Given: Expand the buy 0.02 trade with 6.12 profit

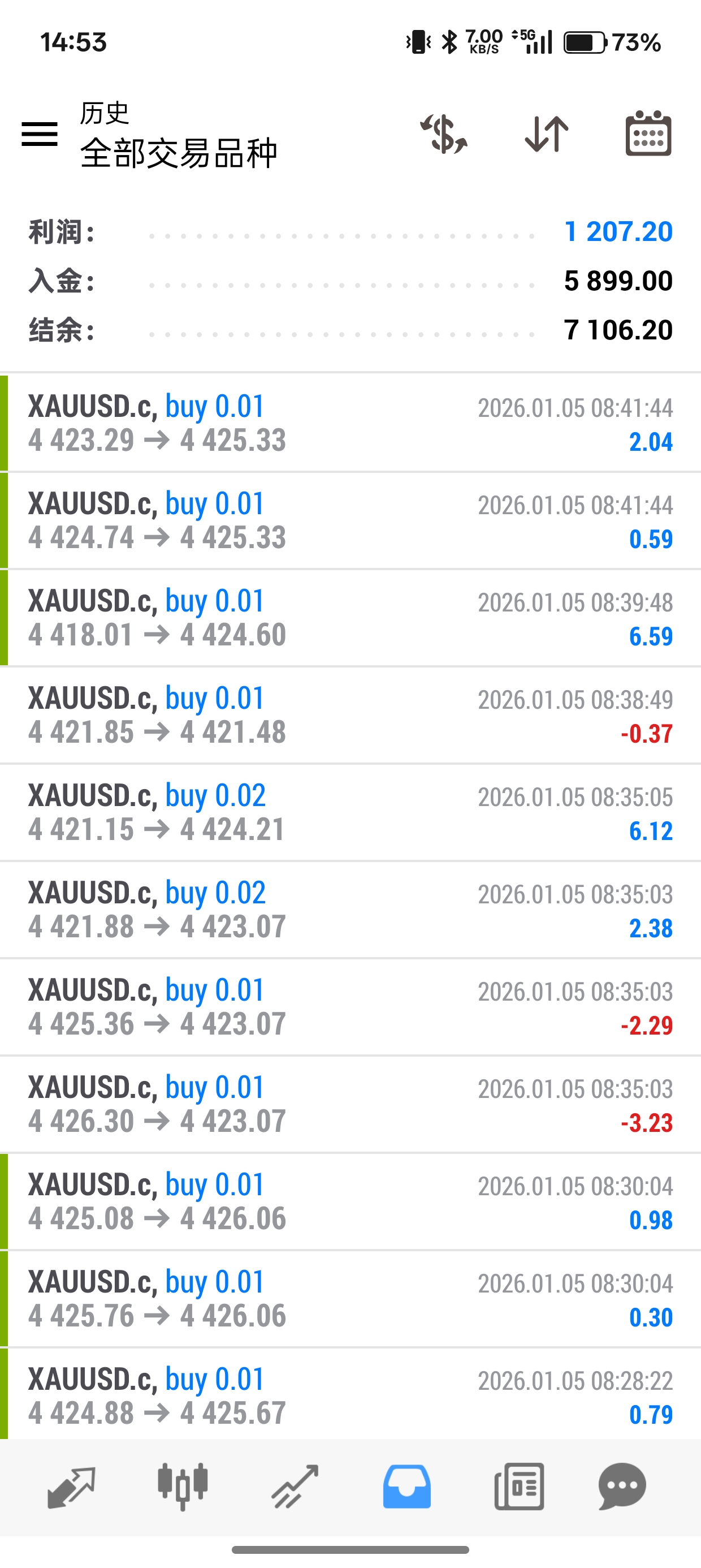Looking at the screenshot, I should tap(350, 813).
